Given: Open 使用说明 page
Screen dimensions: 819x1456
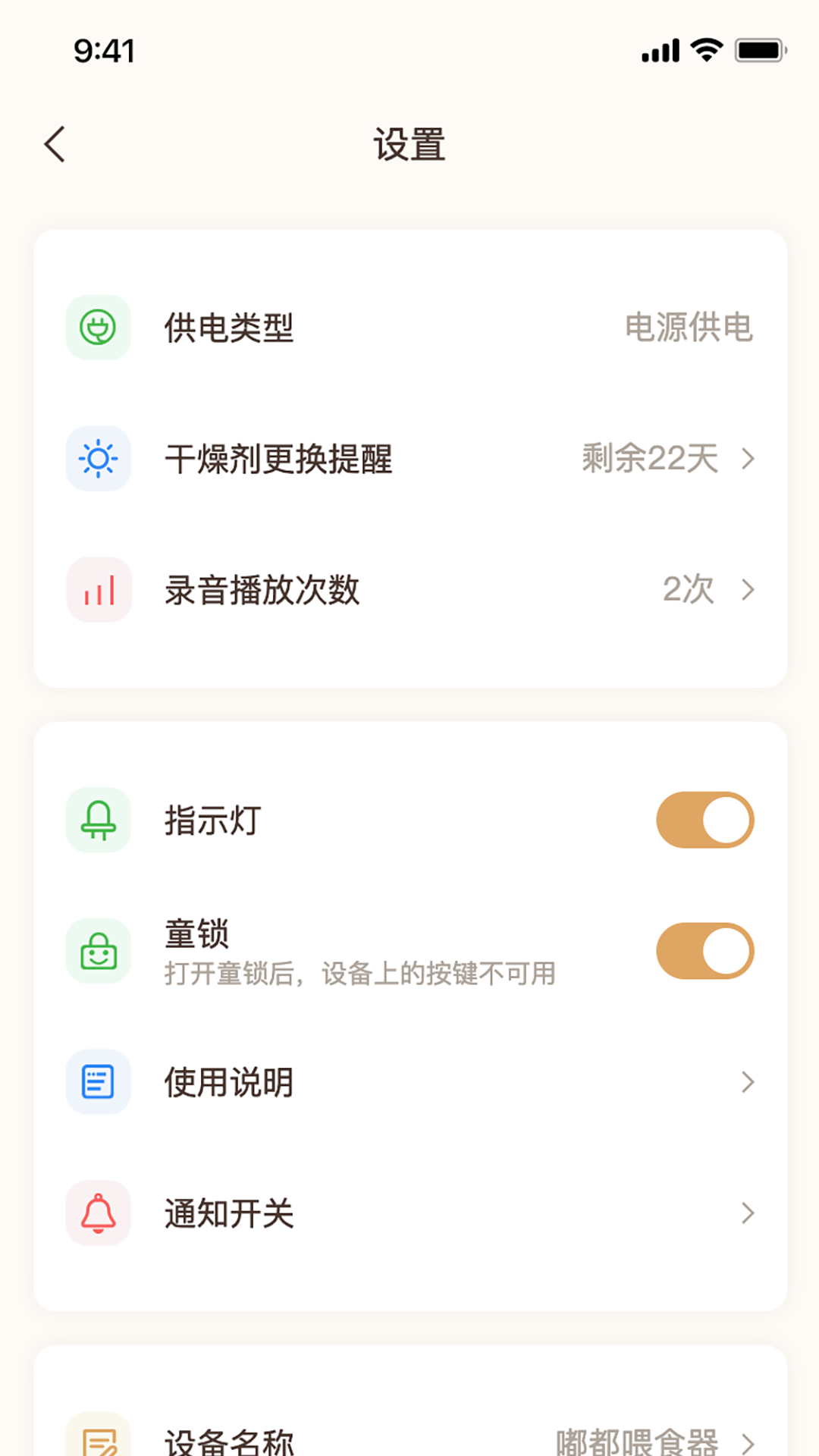Looking at the screenshot, I should click(x=409, y=1082).
